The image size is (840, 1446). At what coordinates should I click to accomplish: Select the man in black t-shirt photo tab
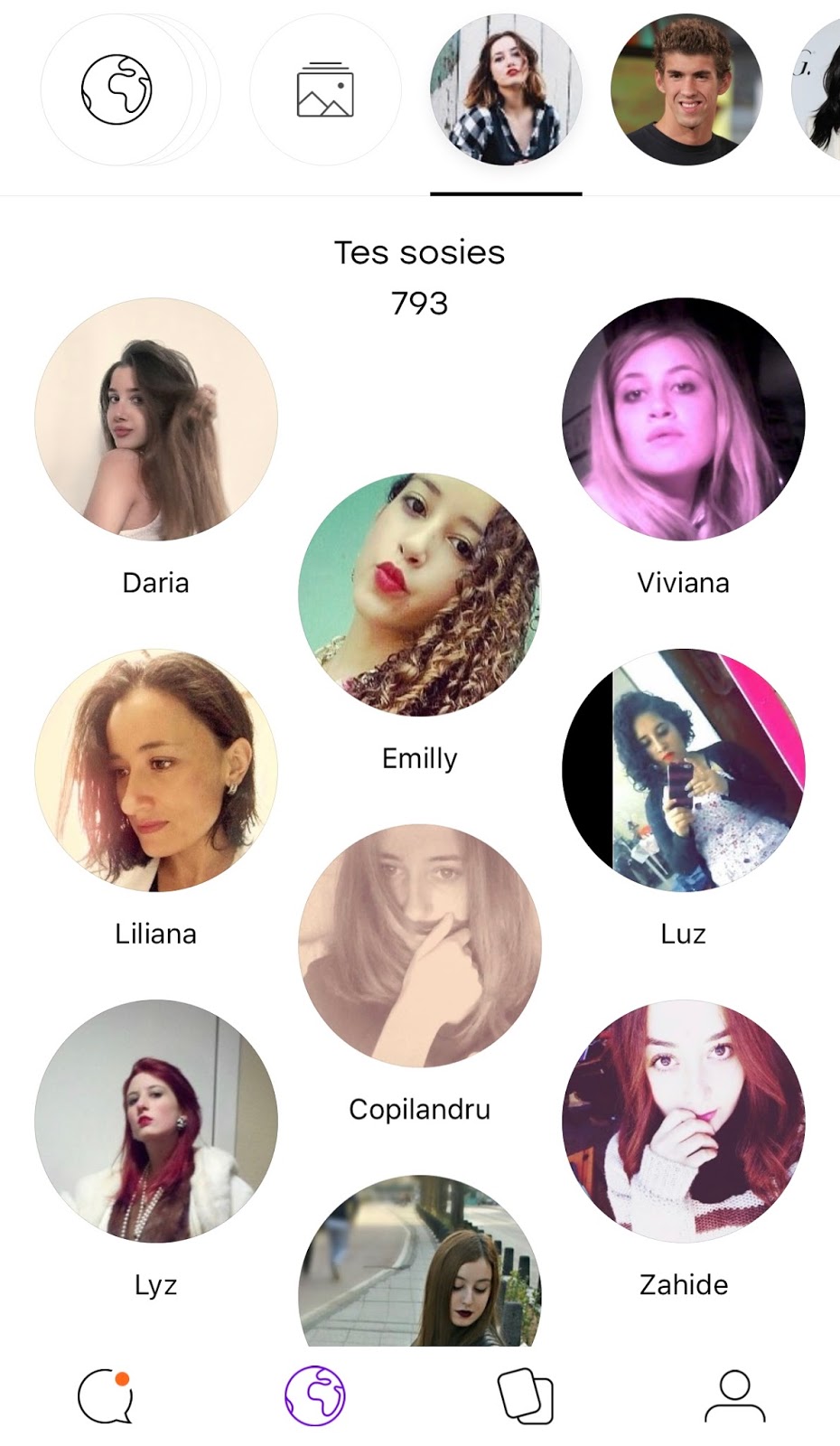(x=686, y=89)
